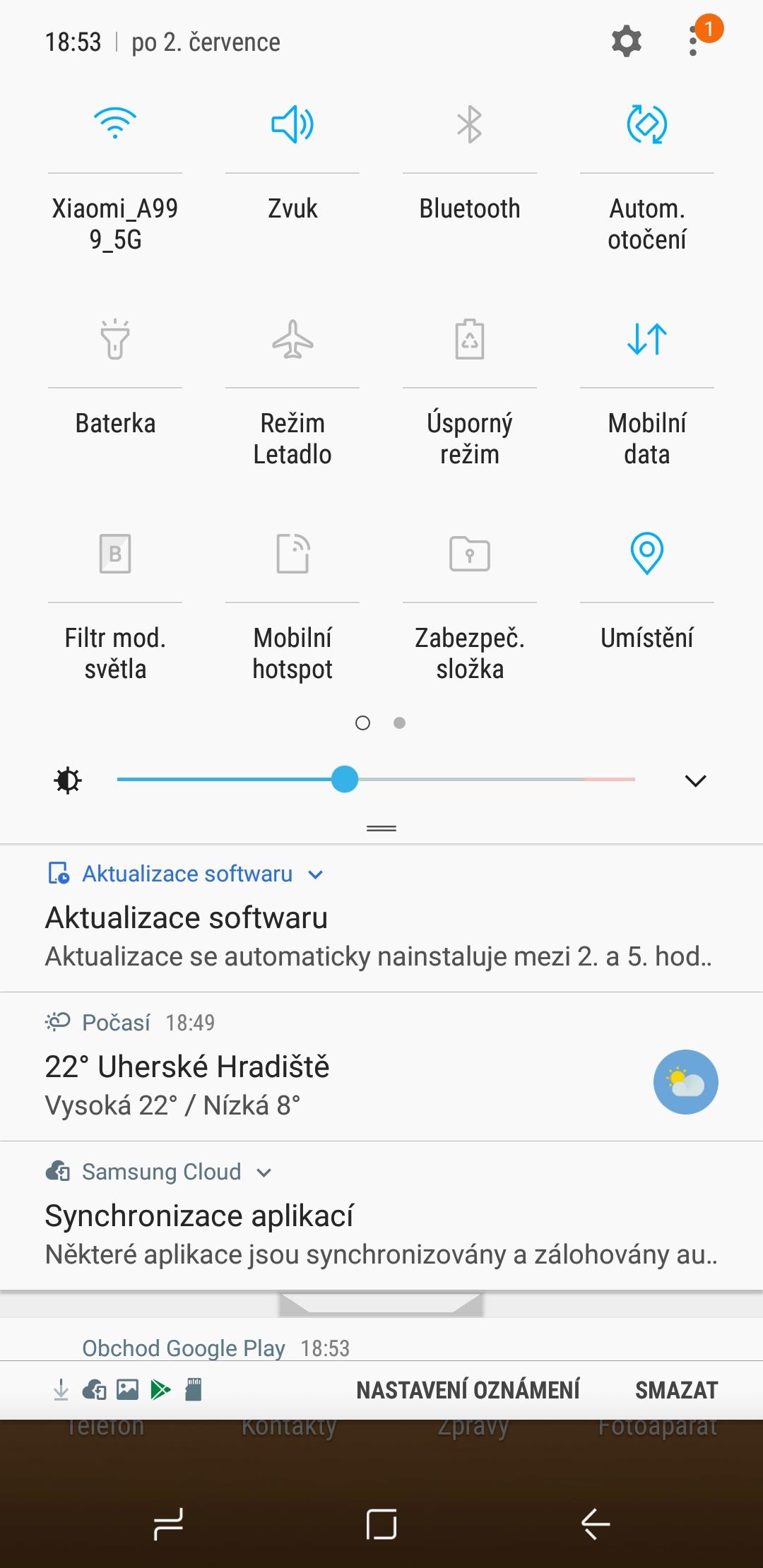The width and height of the screenshot is (763, 1568).
Task: Turn on Bluetooth
Action: click(470, 124)
